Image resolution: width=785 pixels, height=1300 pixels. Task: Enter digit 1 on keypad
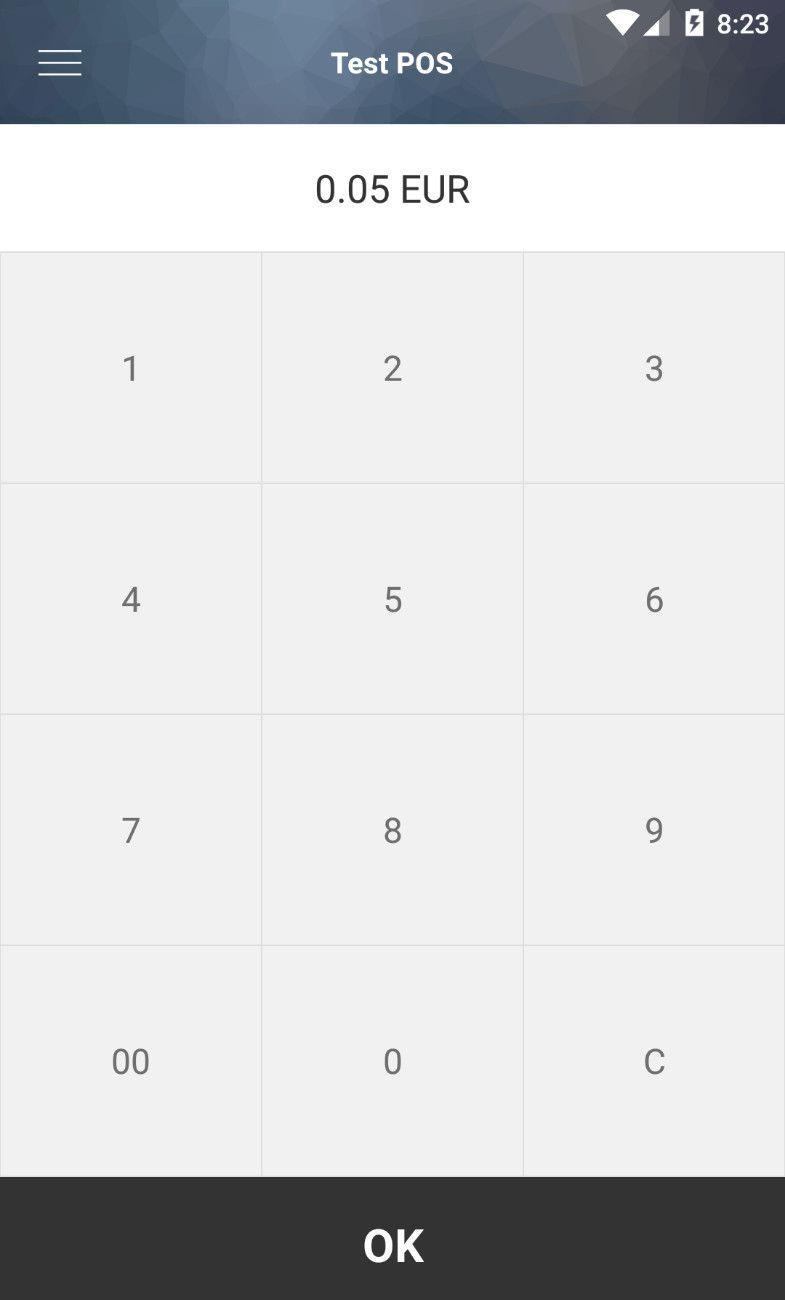click(130, 368)
